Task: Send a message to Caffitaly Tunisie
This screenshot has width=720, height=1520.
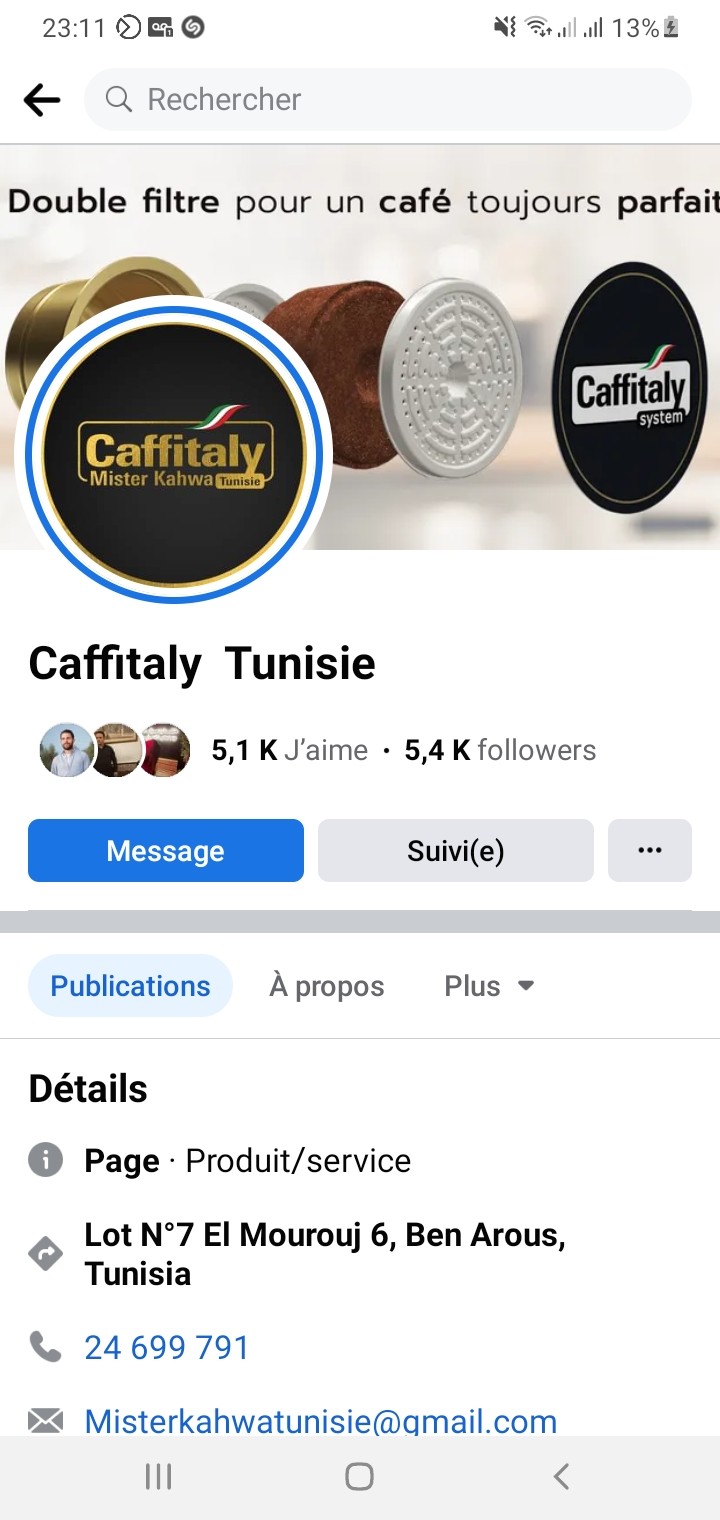Action: [166, 851]
